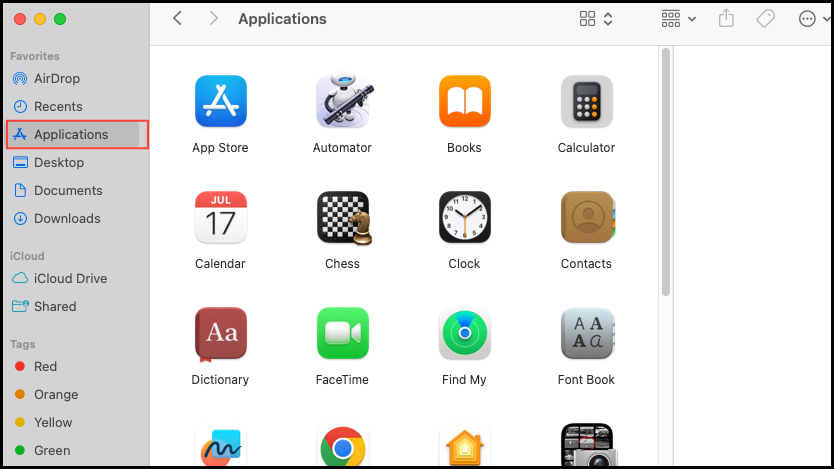Select the Red tag
The image size is (834, 469).
[45, 366]
